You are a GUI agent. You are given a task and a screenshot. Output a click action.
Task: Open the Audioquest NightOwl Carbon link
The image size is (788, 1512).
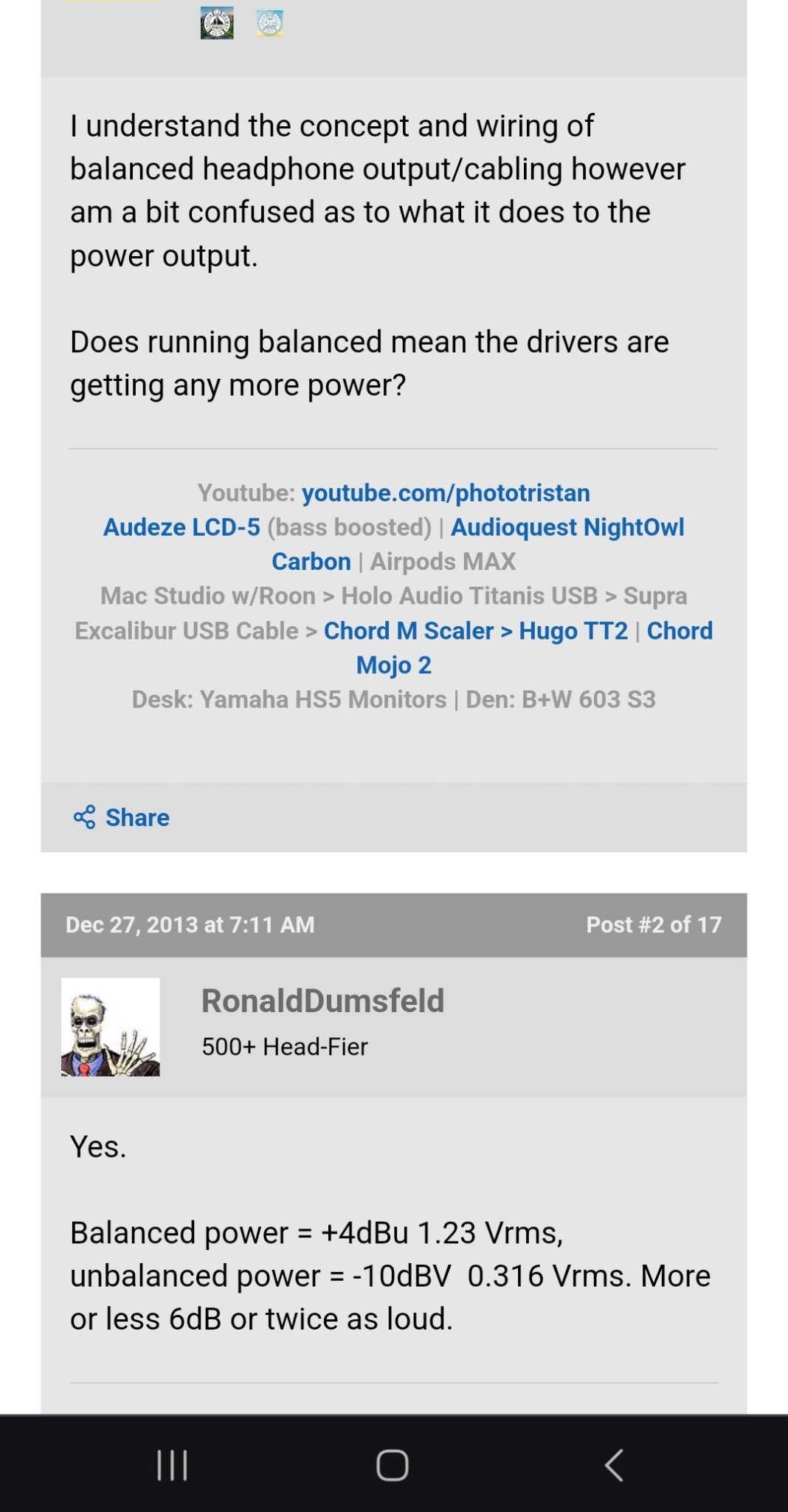(x=567, y=527)
